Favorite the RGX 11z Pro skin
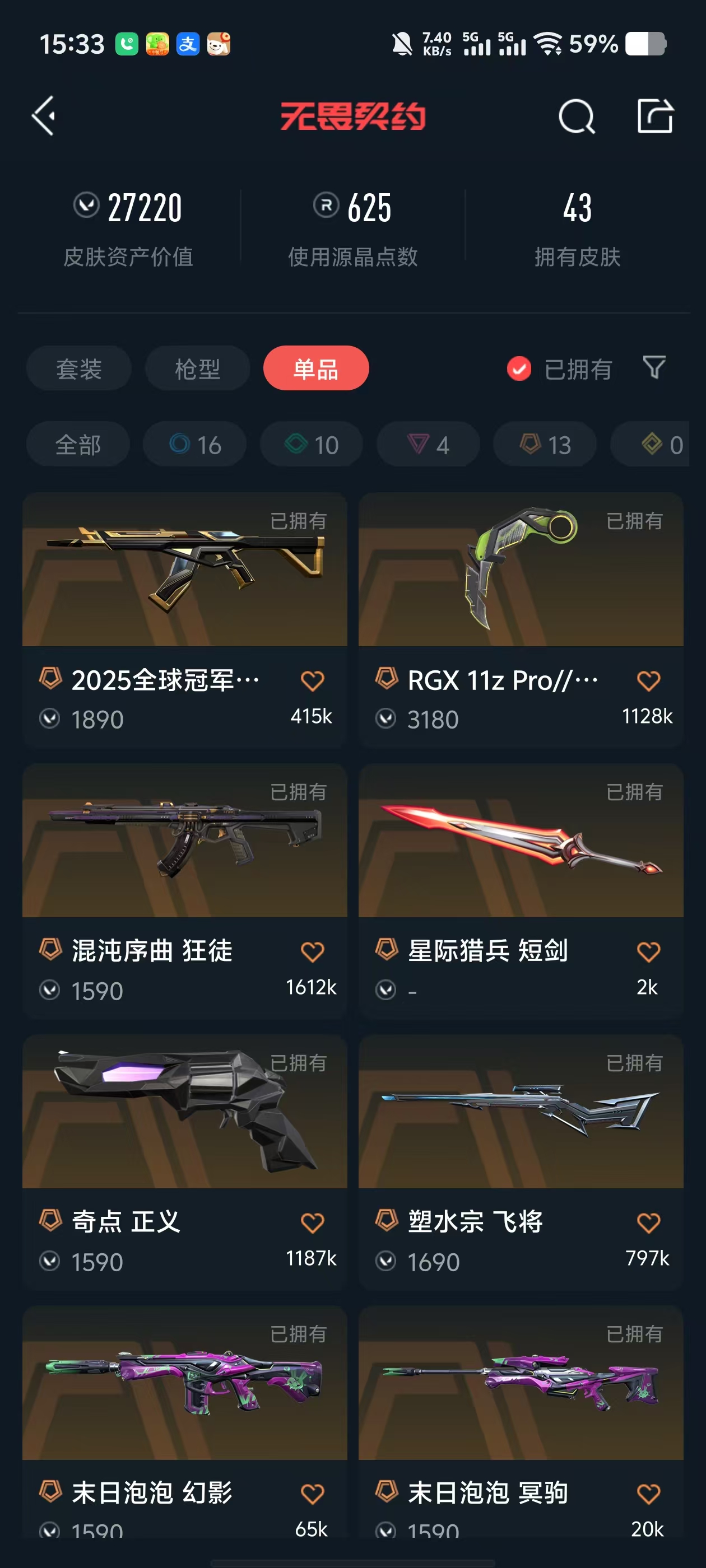Image resolution: width=706 pixels, height=1568 pixels. click(x=648, y=680)
